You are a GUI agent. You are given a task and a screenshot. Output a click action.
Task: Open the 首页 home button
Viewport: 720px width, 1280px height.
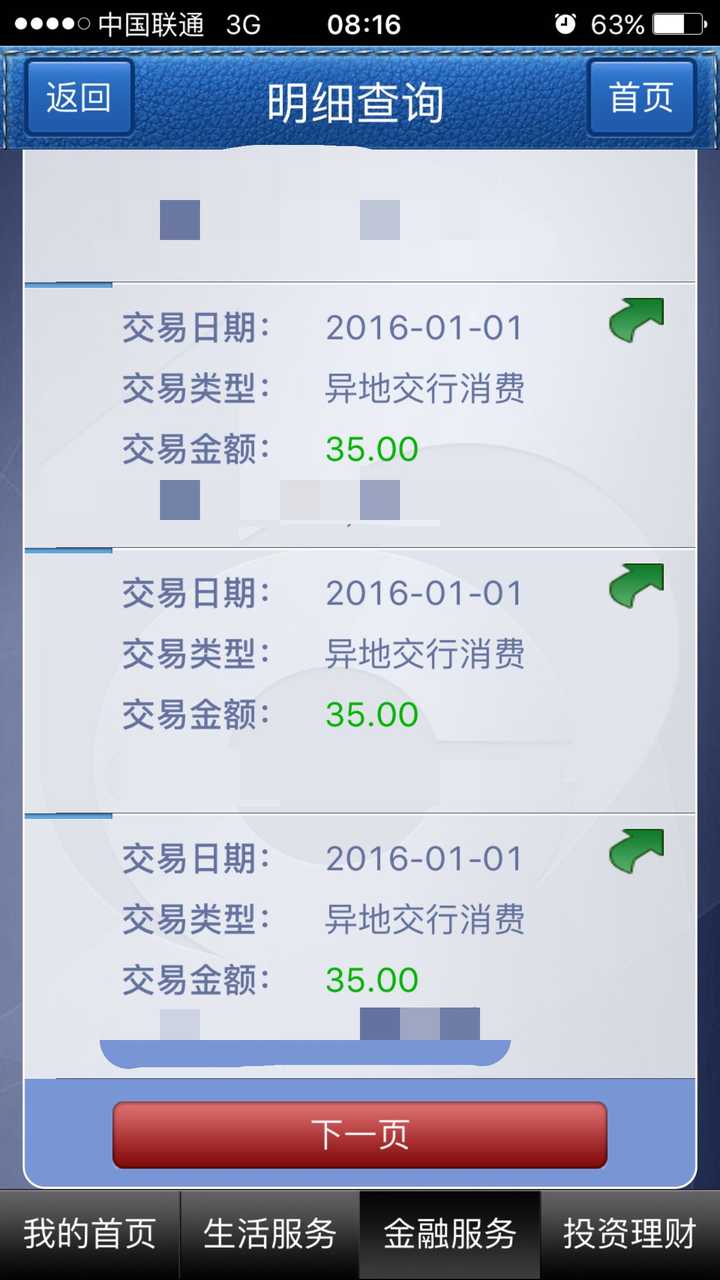point(642,97)
